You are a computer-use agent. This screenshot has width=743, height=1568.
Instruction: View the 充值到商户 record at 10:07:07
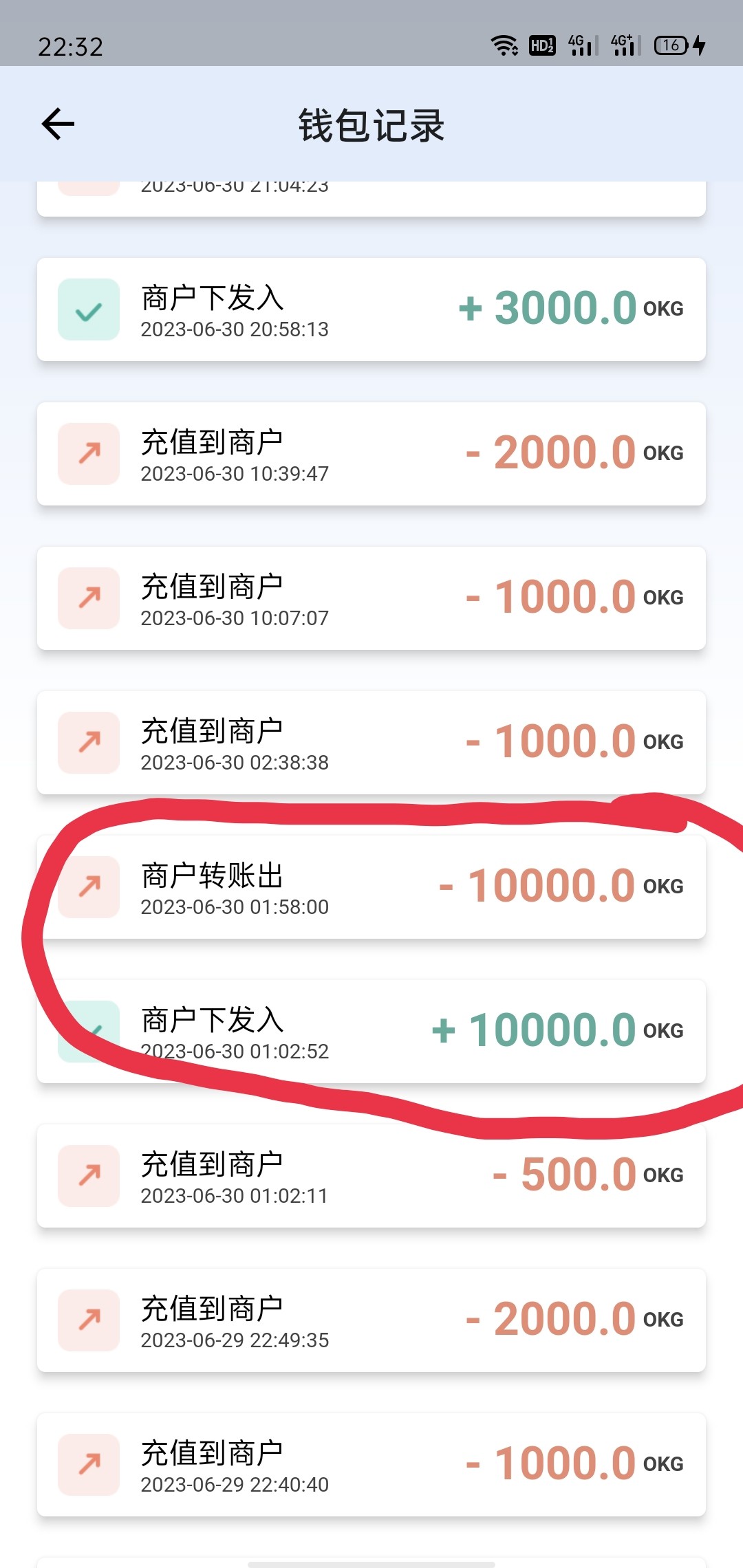pos(371,598)
